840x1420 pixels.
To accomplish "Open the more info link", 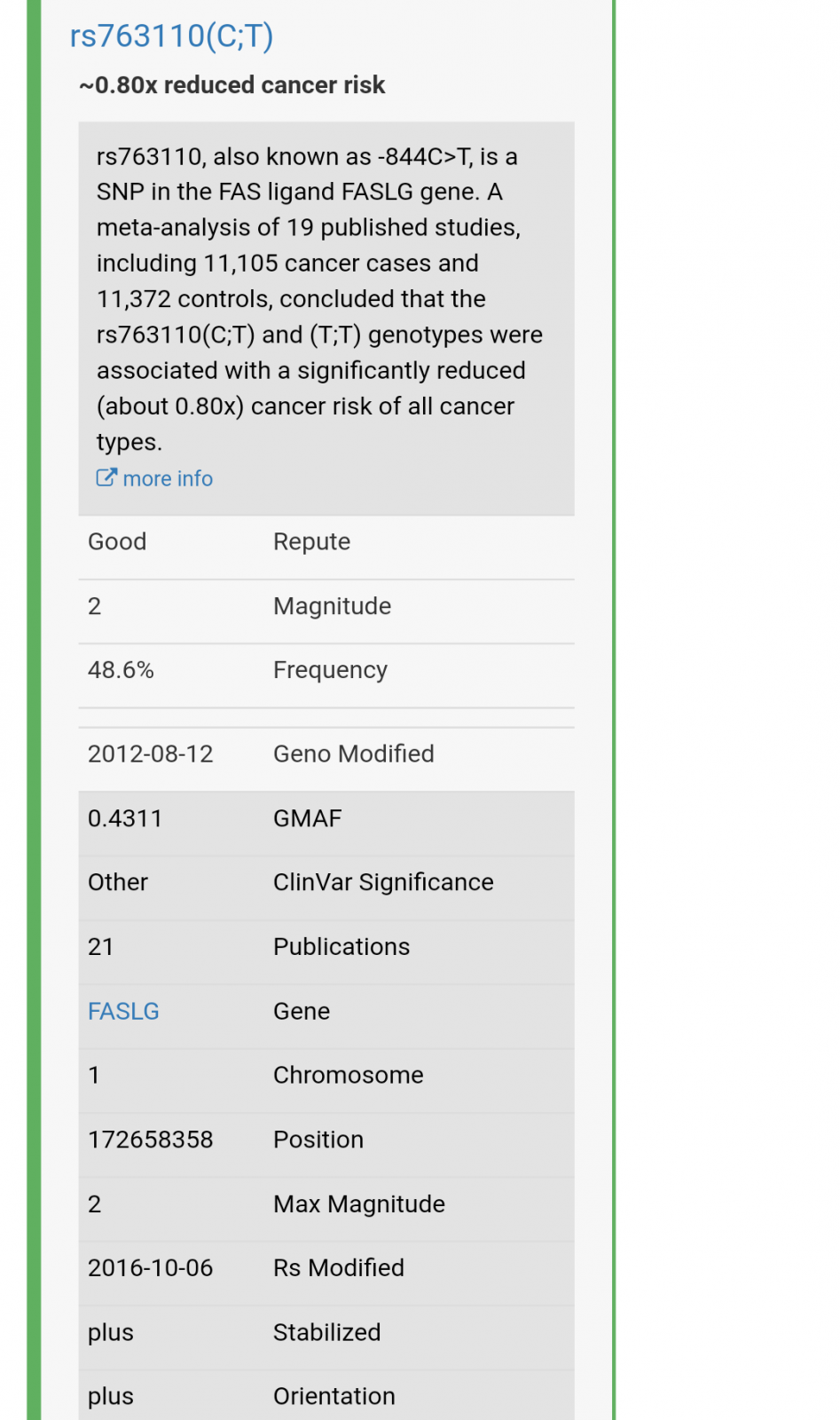I will tap(154, 478).
